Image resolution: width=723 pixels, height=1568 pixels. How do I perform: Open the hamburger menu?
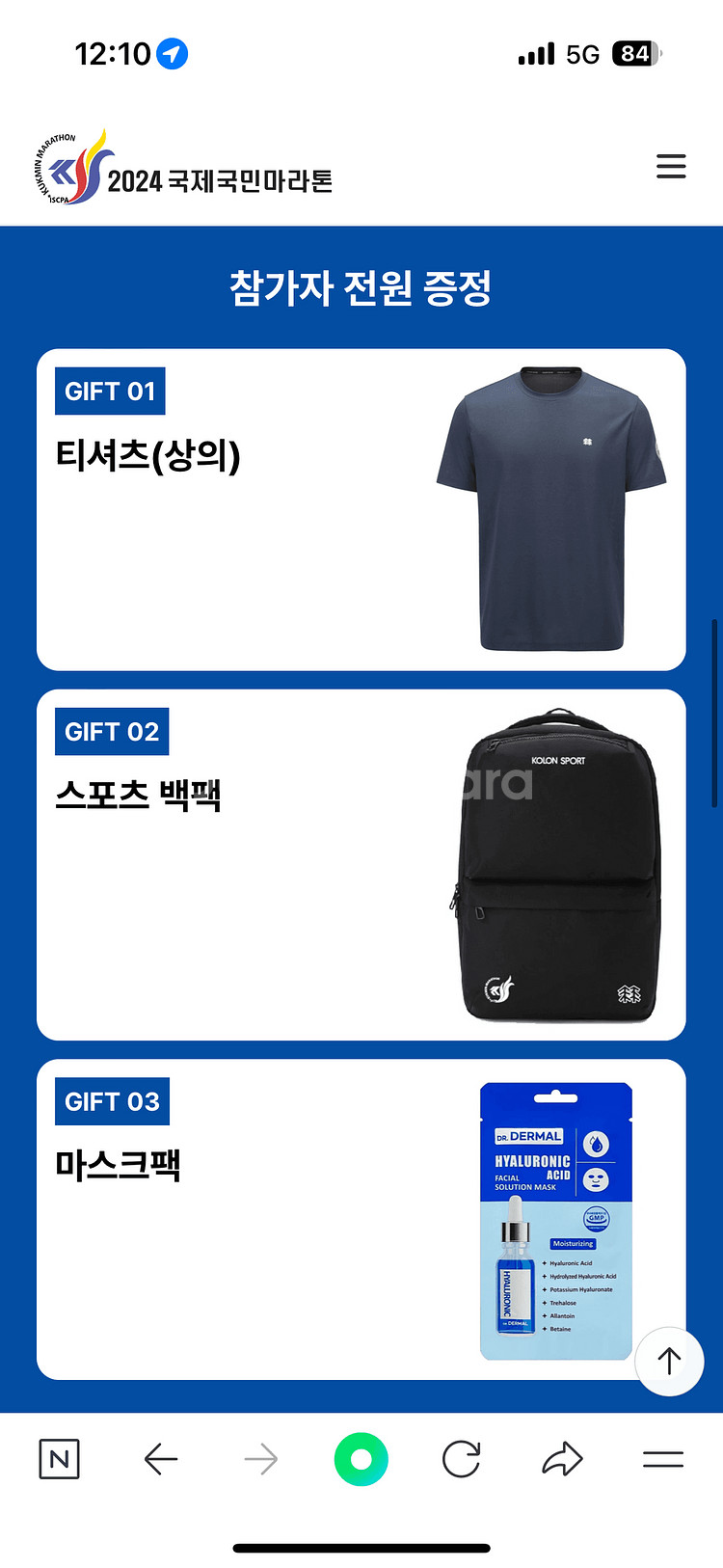pos(671,166)
